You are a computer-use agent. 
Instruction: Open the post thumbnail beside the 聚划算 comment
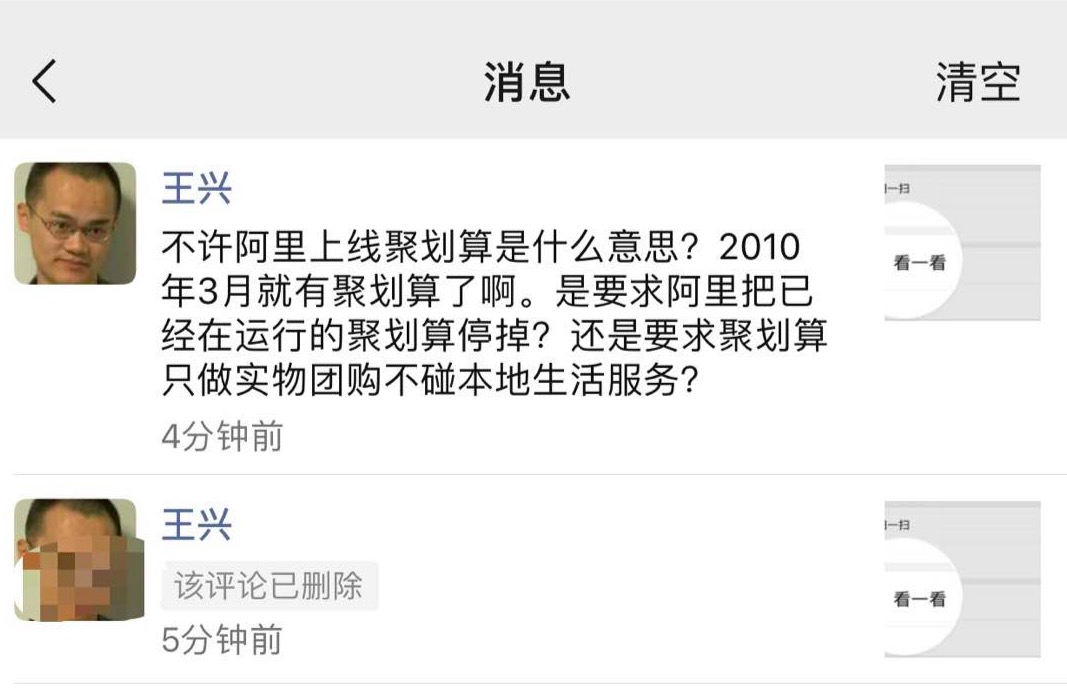pyautogui.click(x=962, y=243)
